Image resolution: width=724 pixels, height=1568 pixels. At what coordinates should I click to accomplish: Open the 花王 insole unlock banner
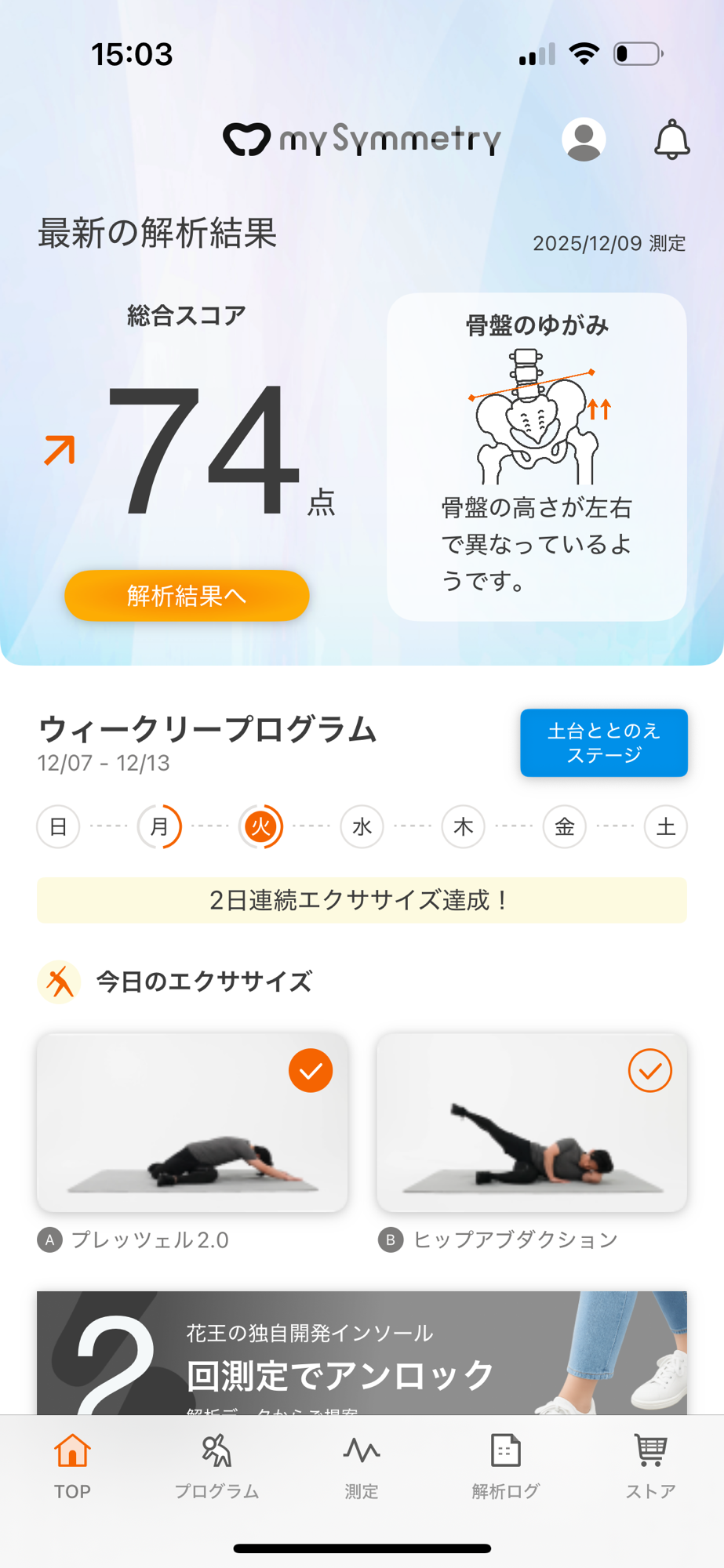click(x=362, y=1353)
